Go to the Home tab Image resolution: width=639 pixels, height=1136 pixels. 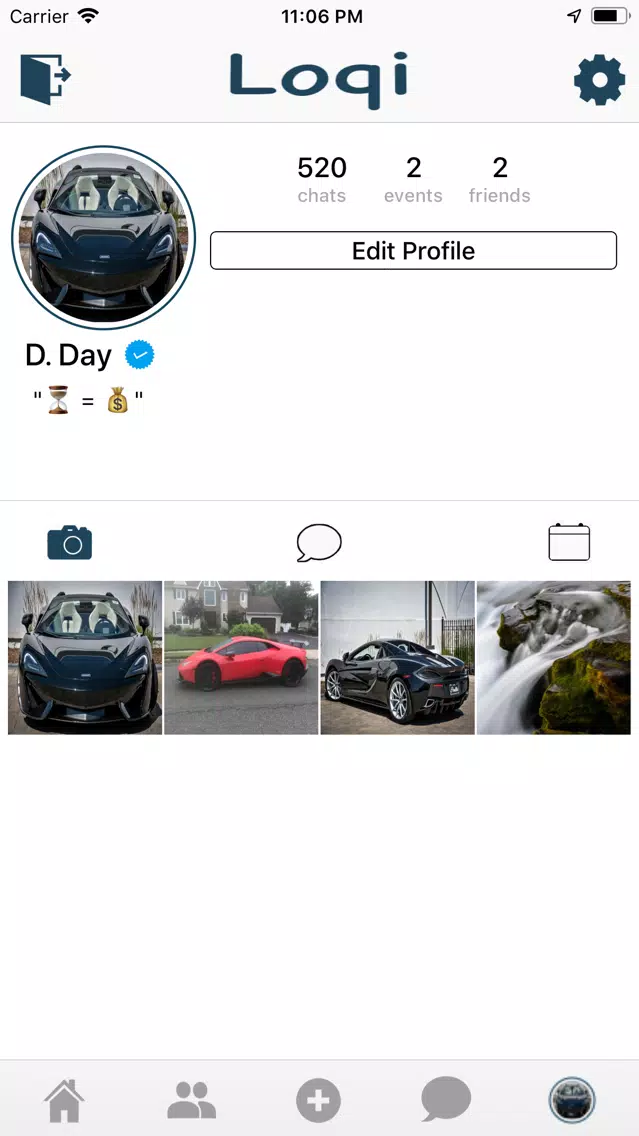coord(64,1100)
